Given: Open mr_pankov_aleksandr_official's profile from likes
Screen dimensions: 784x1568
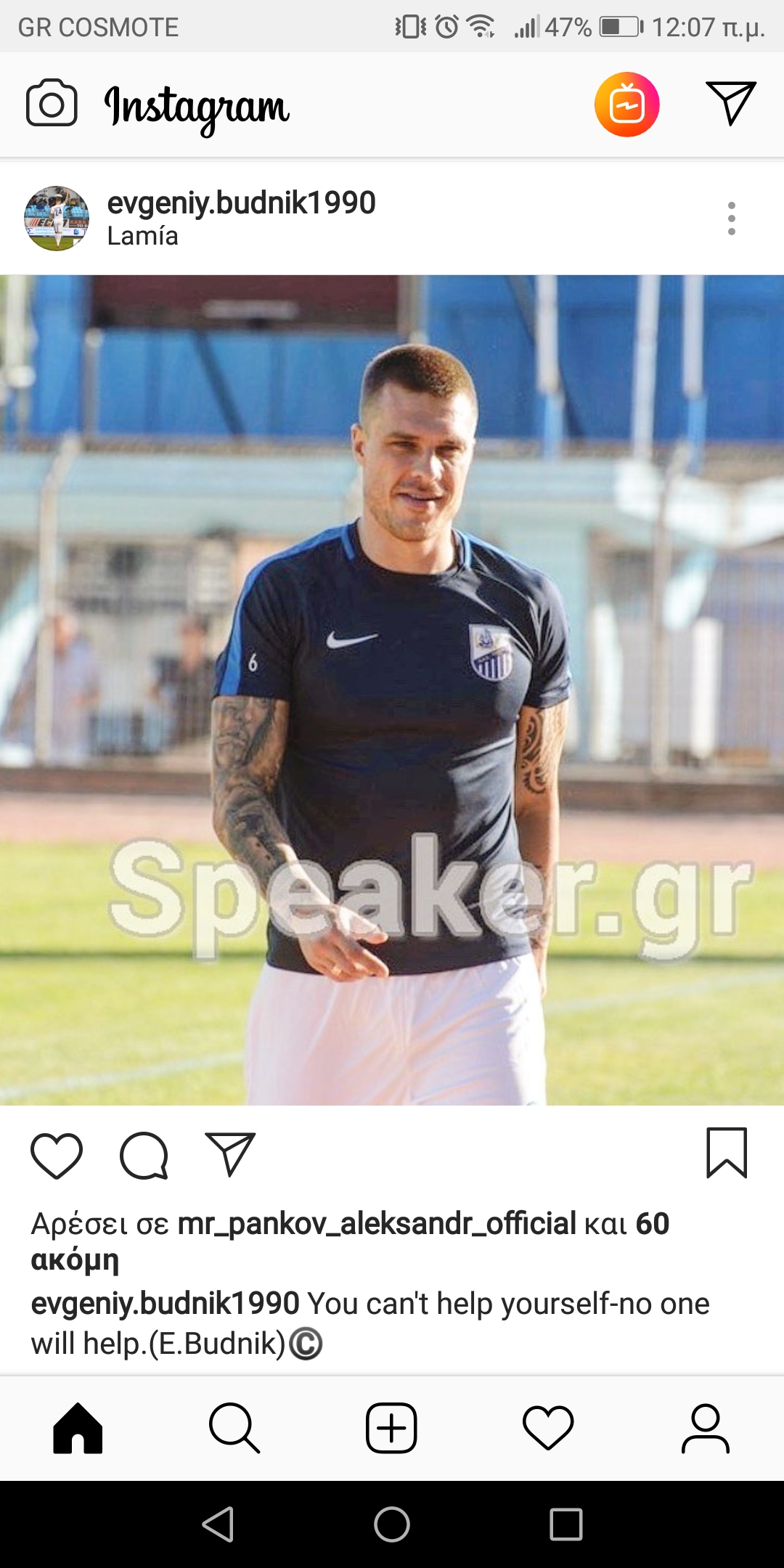Looking at the screenshot, I should tap(377, 1224).
